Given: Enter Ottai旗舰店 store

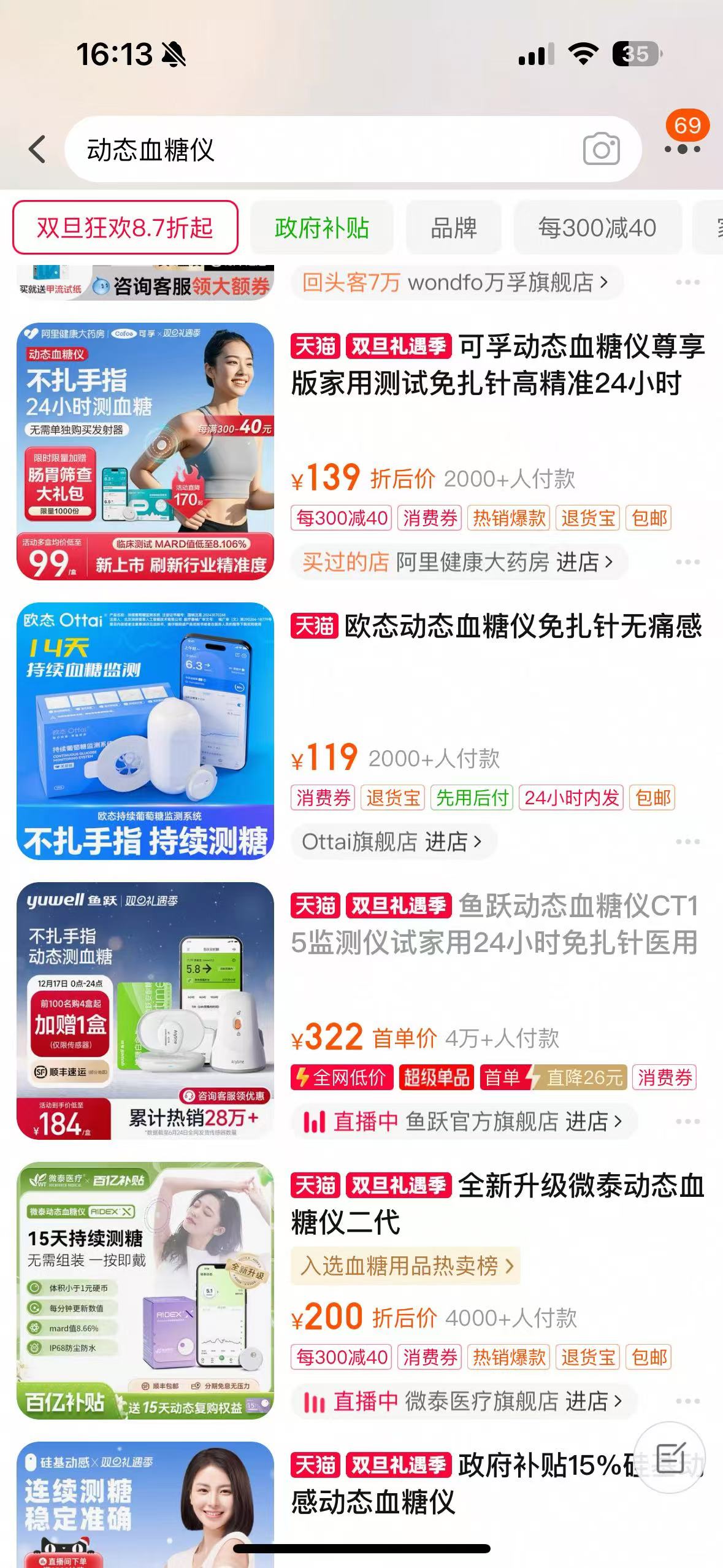Looking at the screenshot, I should click(392, 842).
